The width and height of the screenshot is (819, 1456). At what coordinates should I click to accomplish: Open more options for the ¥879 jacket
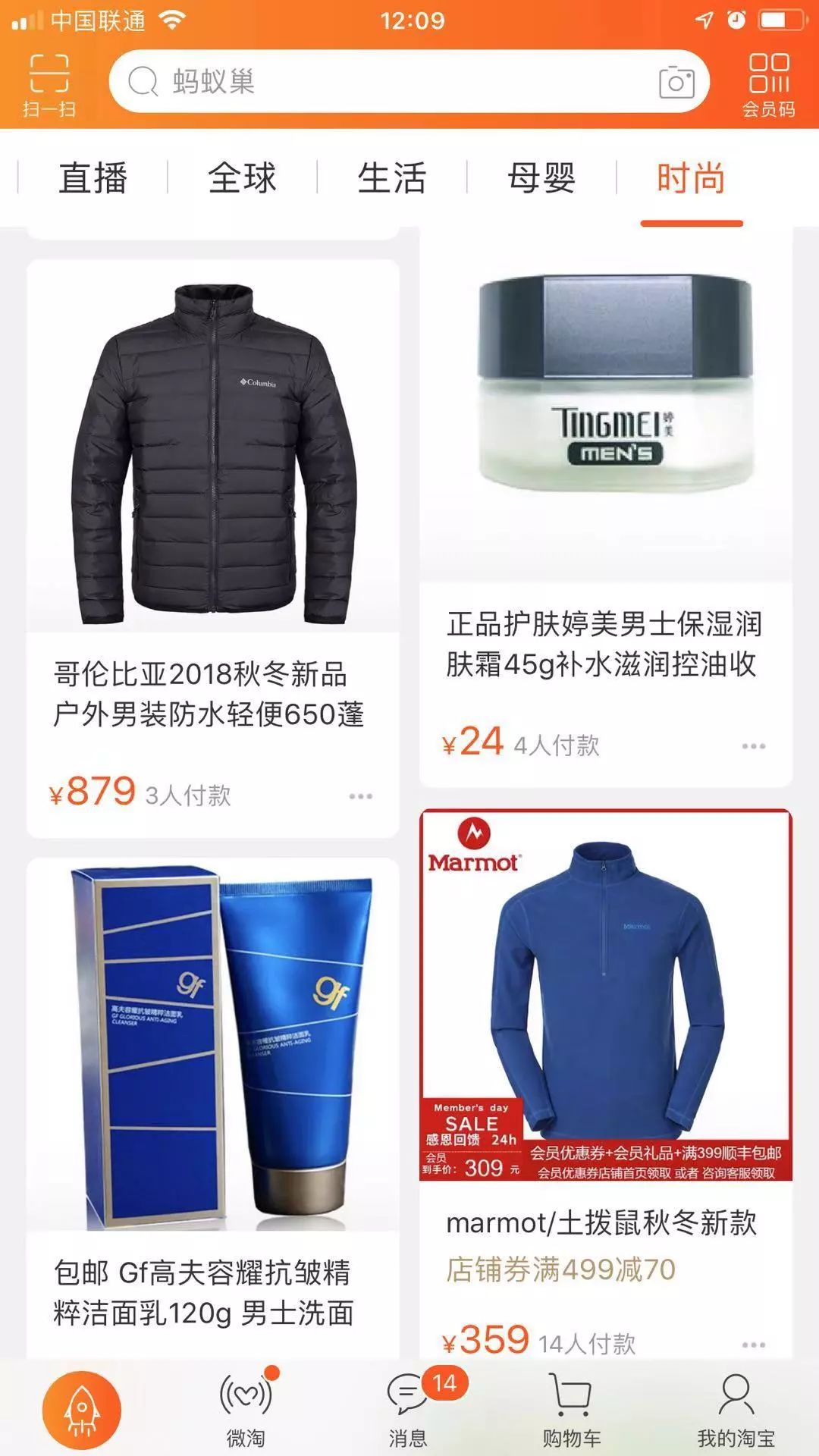coord(360,796)
